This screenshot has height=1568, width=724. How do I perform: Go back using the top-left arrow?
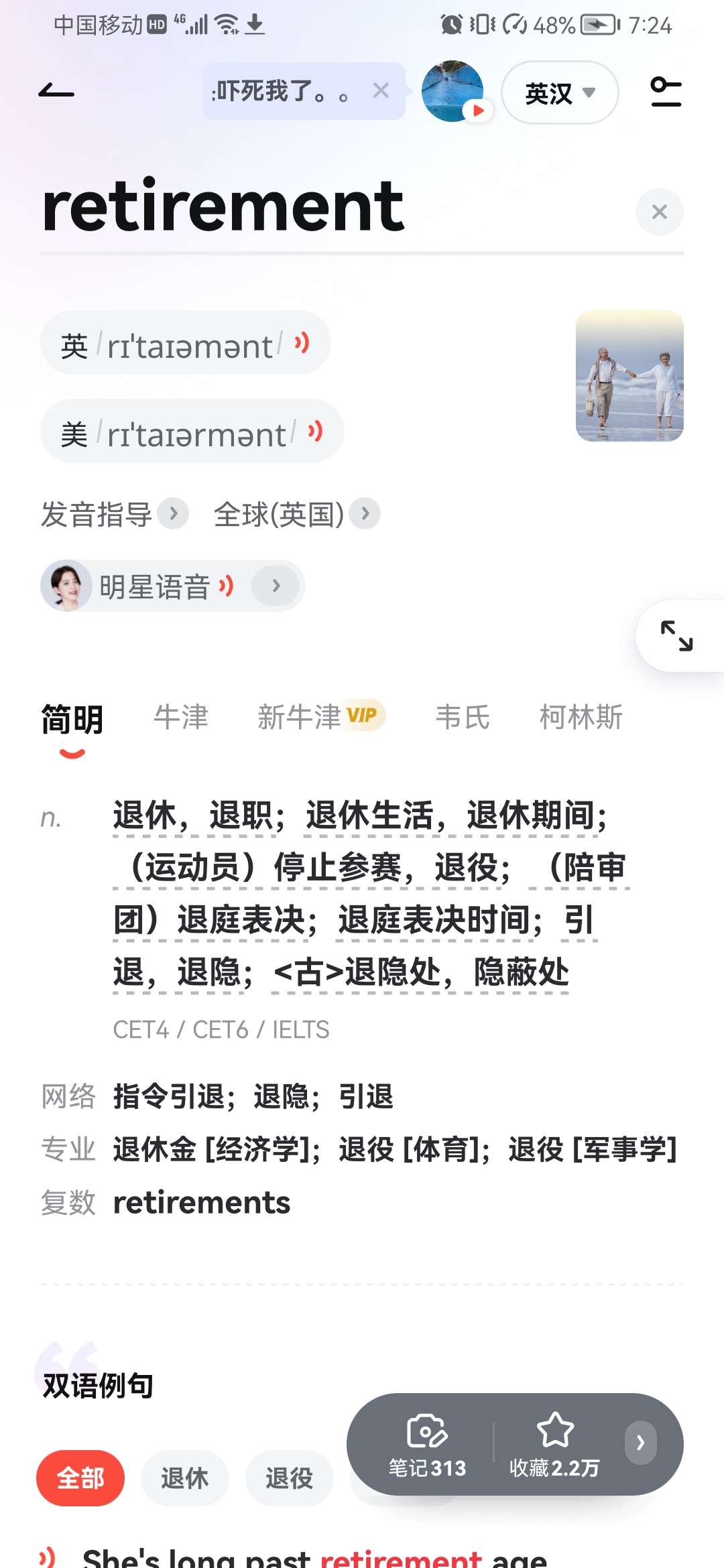click(x=56, y=91)
